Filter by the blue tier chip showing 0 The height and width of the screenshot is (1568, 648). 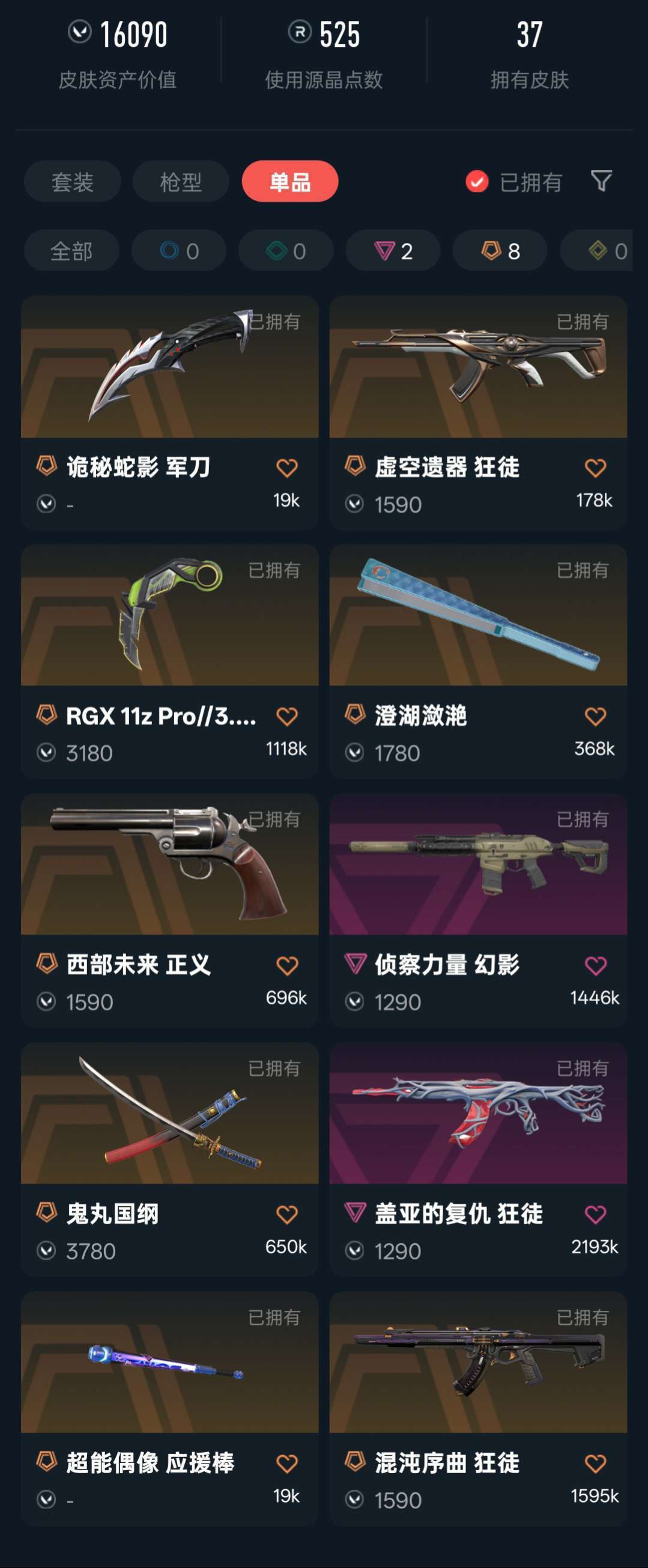click(x=179, y=251)
